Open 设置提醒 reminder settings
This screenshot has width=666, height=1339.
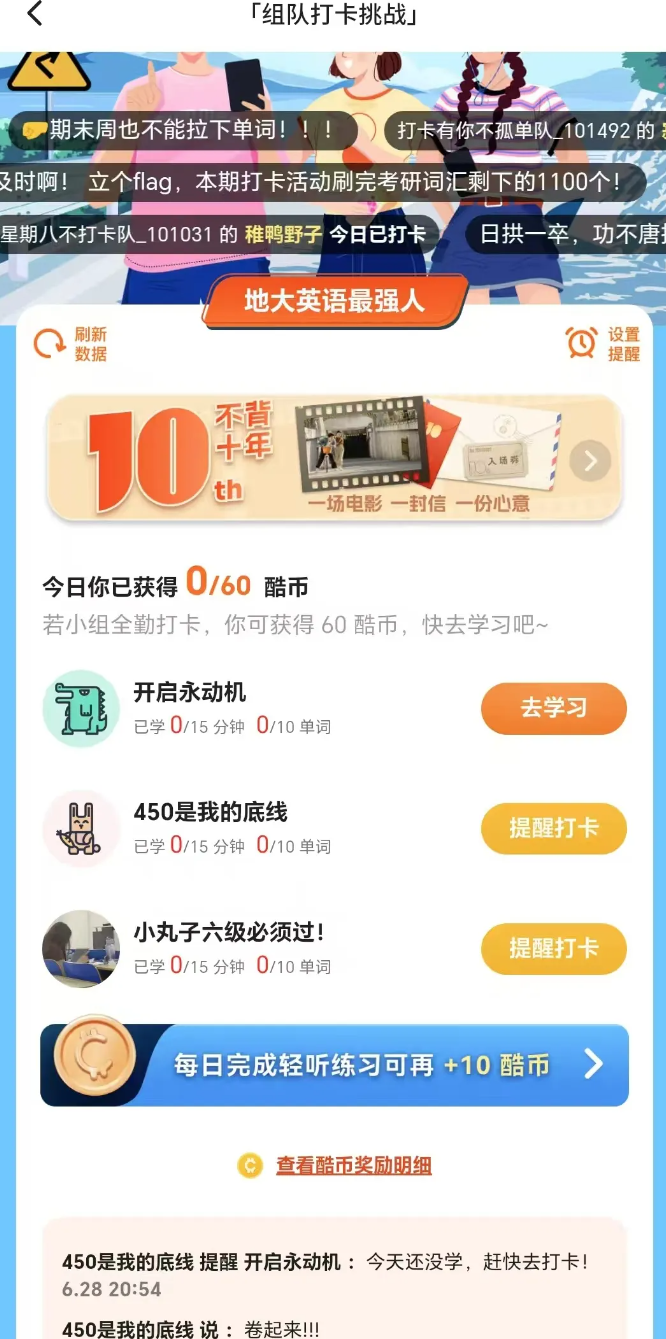[x=603, y=344]
